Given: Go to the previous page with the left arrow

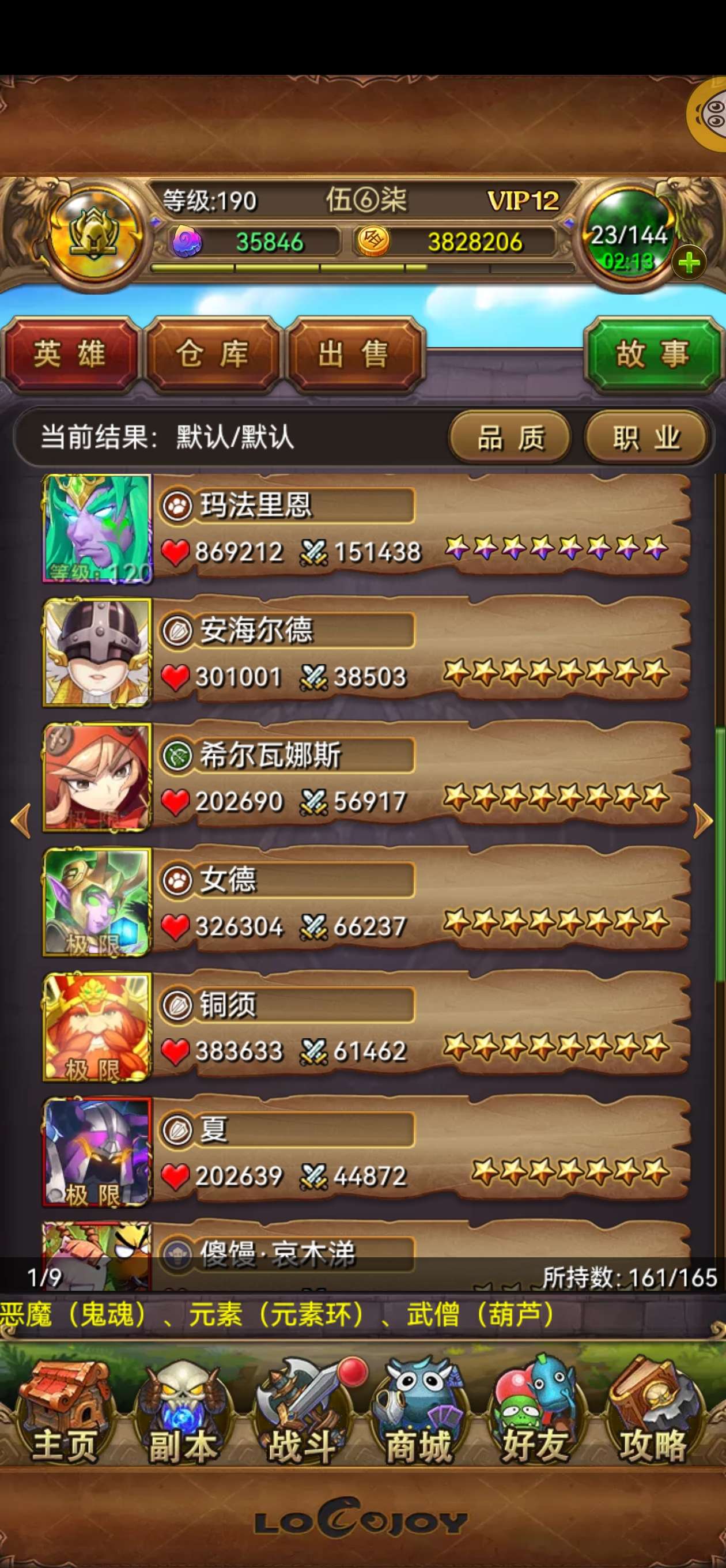Looking at the screenshot, I should pyautogui.click(x=21, y=821).
